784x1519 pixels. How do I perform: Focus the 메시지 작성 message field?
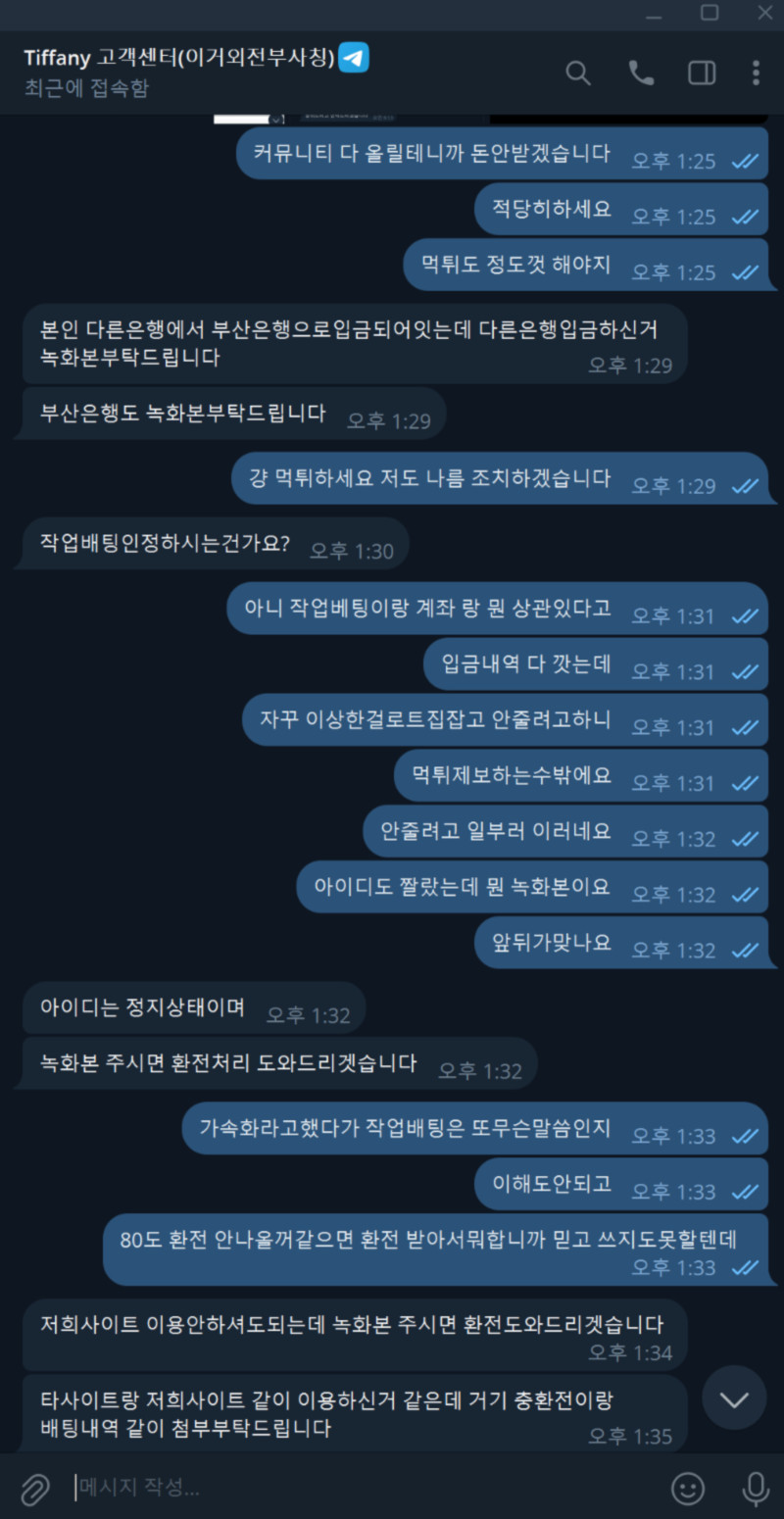[363, 1488]
